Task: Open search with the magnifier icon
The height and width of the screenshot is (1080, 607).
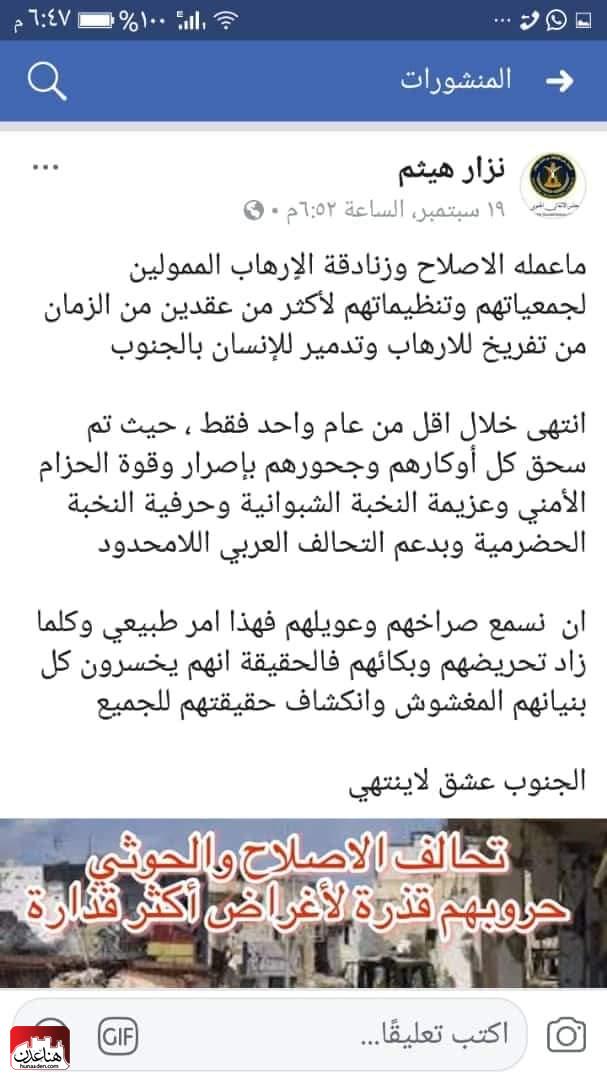Action: pos(46,79)
